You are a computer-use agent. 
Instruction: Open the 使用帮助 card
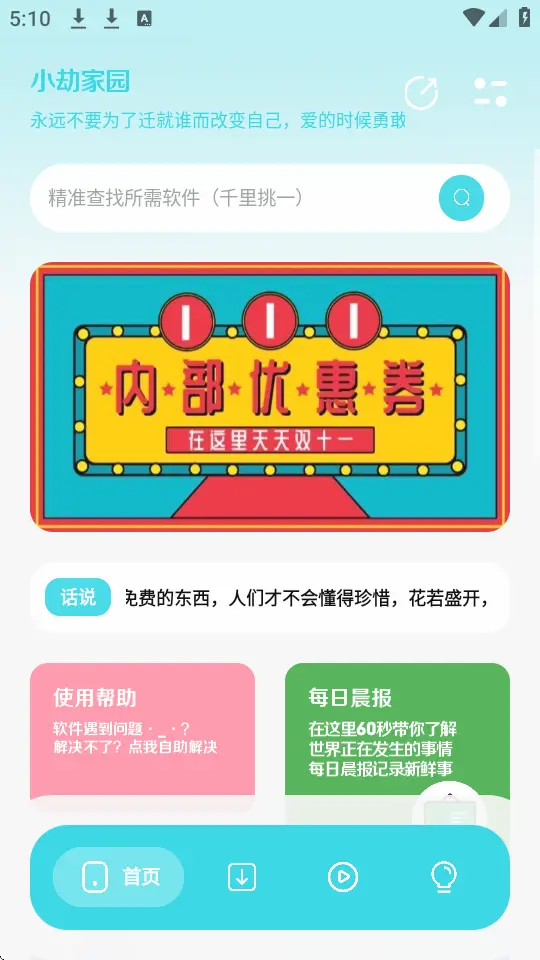tap(142, 737)
